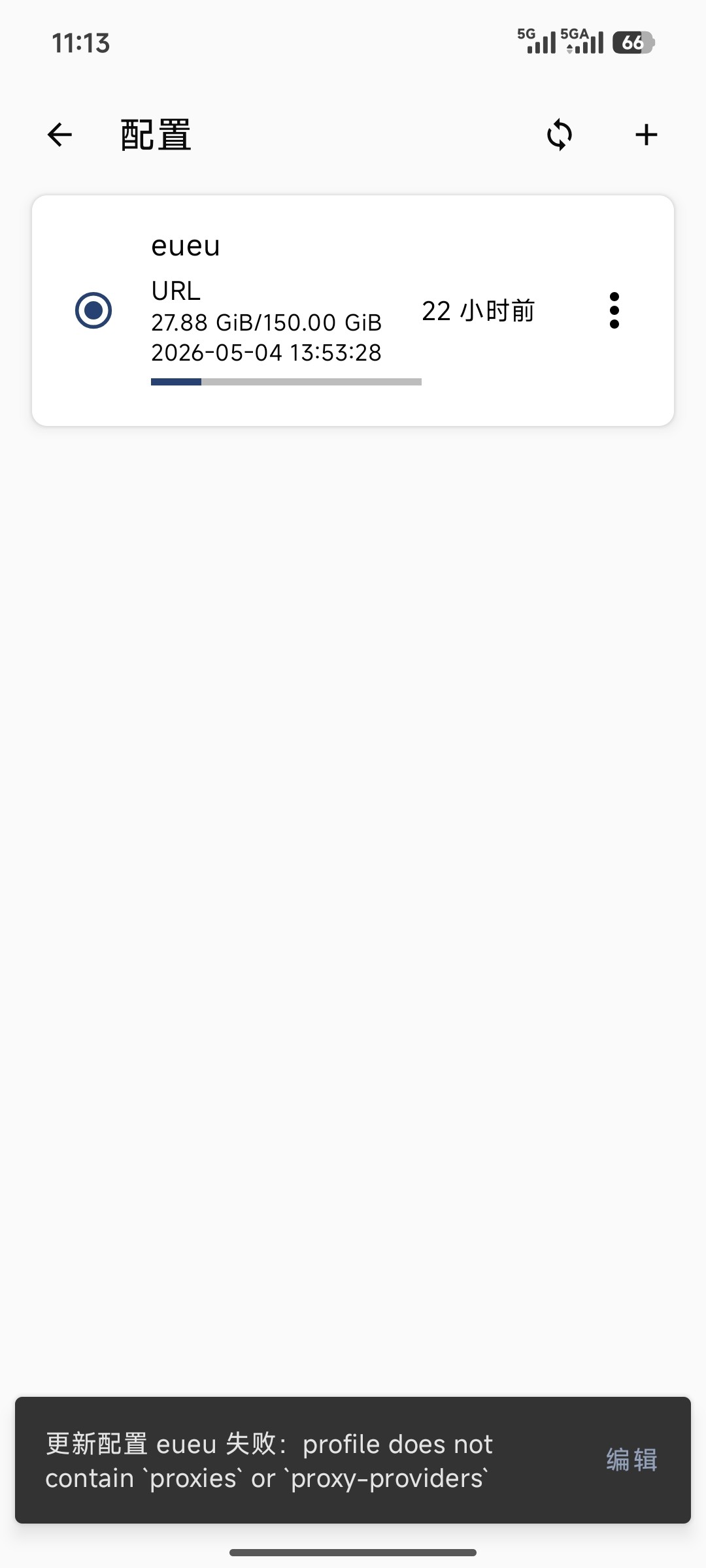The image size is (706, 1568).
Task: Tap 编辑 in the error snackbar
Action: (x=631, y=1460)
